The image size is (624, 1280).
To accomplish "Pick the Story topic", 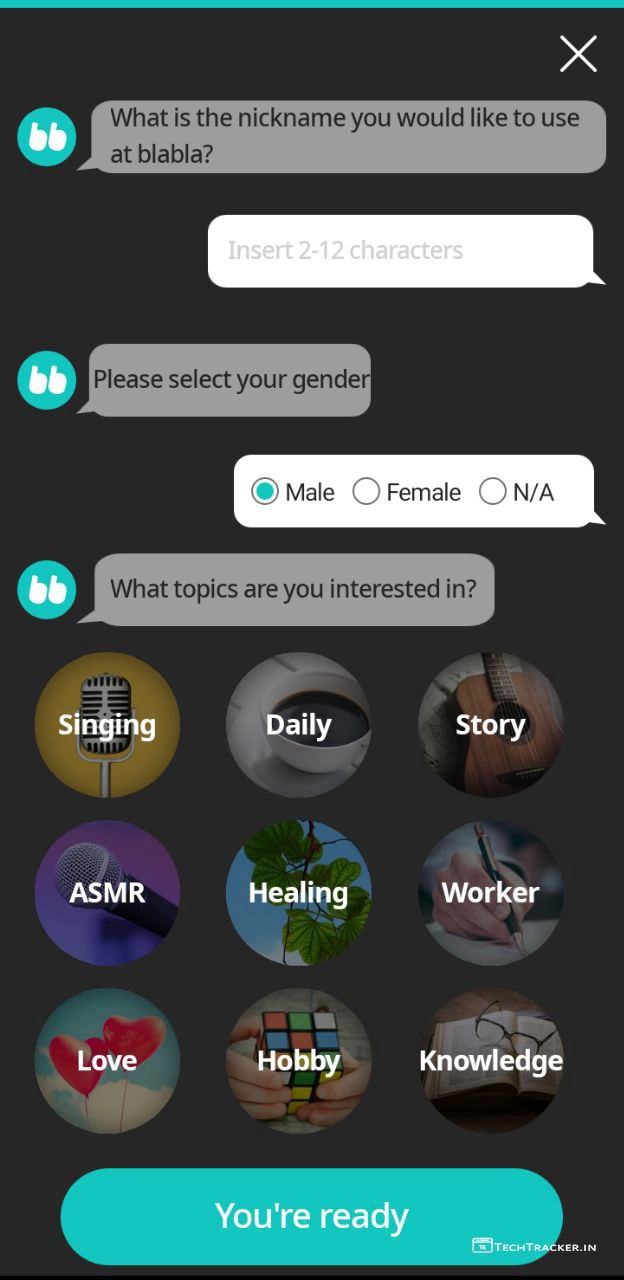I will click(x=490, y=725).
